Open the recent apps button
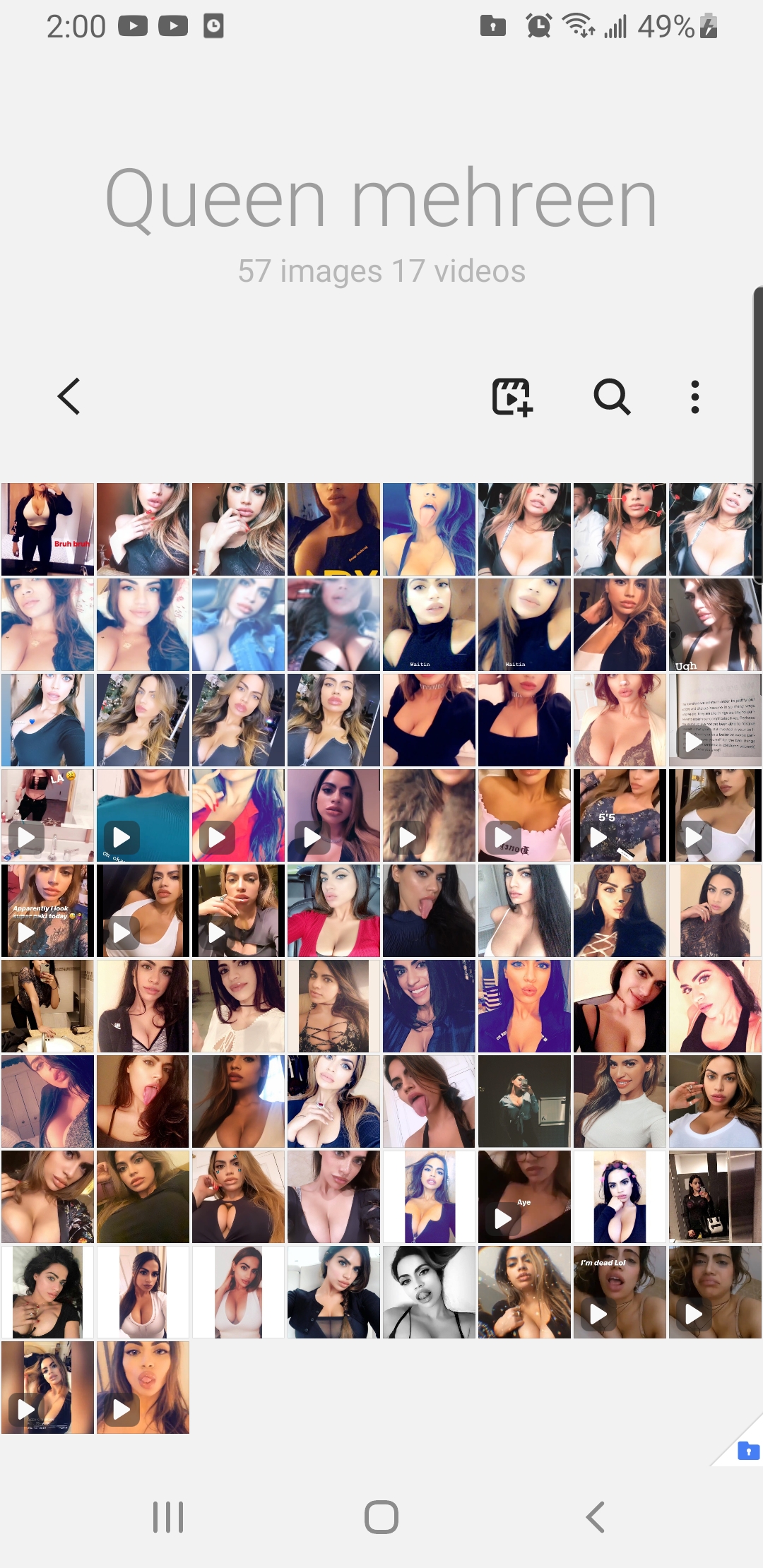Image resolution: width=763 pixels, height=1568 pixels. click(168, 1516)
